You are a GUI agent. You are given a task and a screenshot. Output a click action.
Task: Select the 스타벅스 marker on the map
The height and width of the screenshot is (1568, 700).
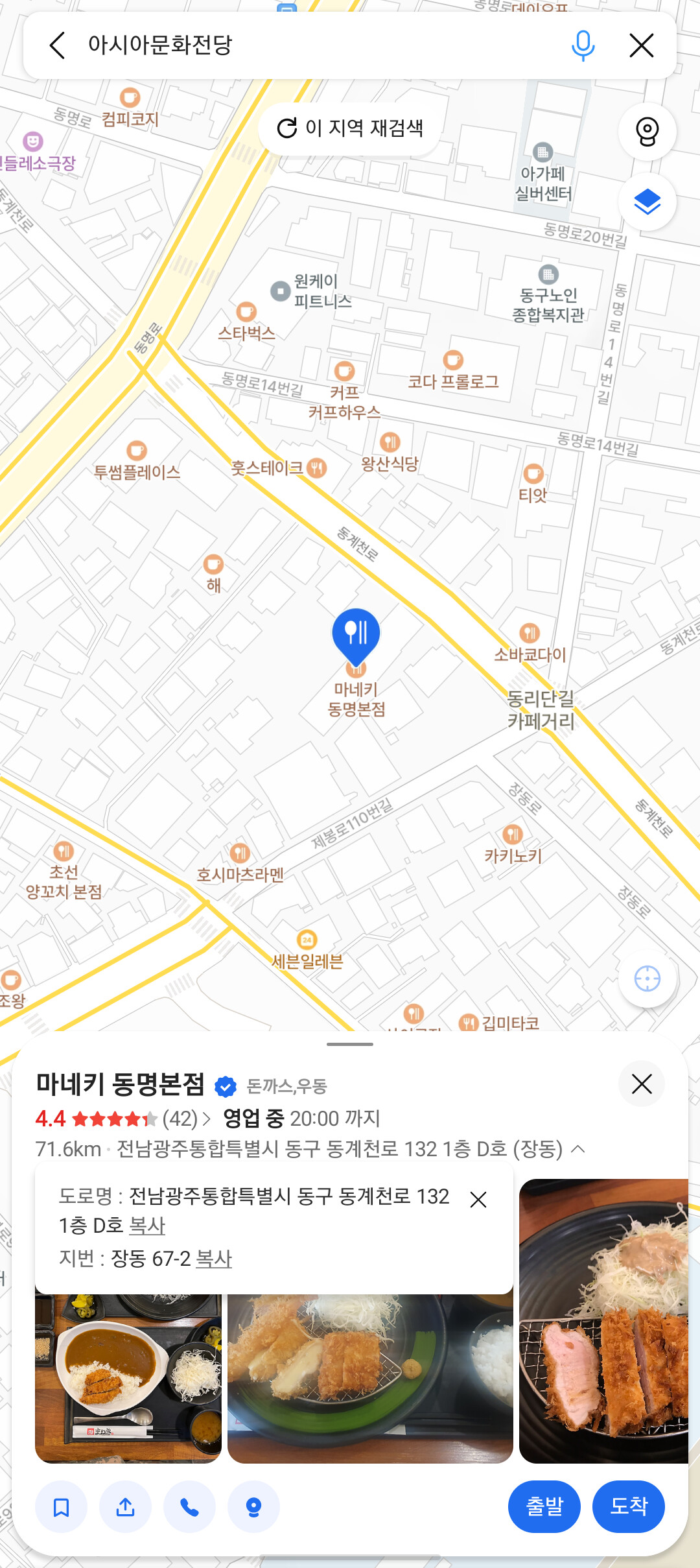(x=246, y=322)
